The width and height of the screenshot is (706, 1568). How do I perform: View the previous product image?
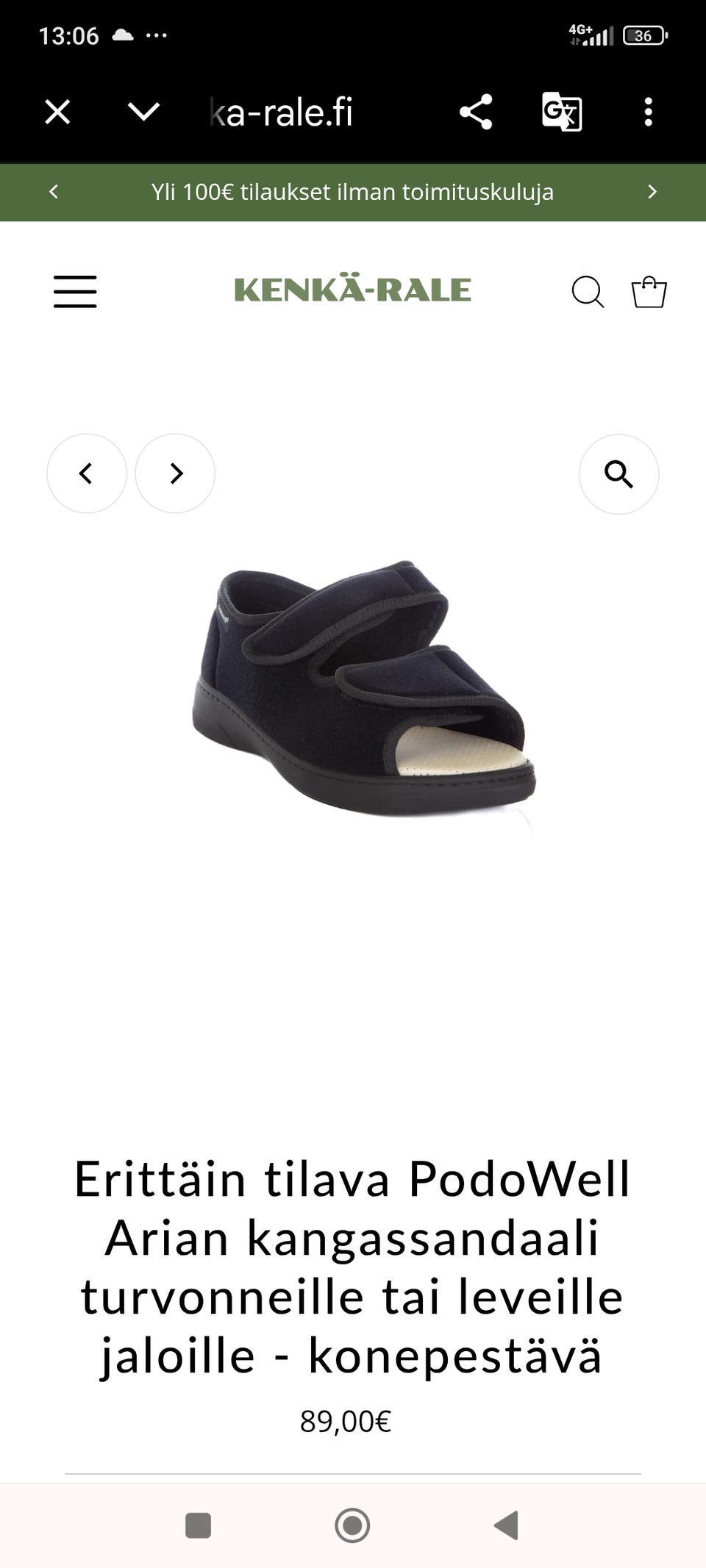87,473
